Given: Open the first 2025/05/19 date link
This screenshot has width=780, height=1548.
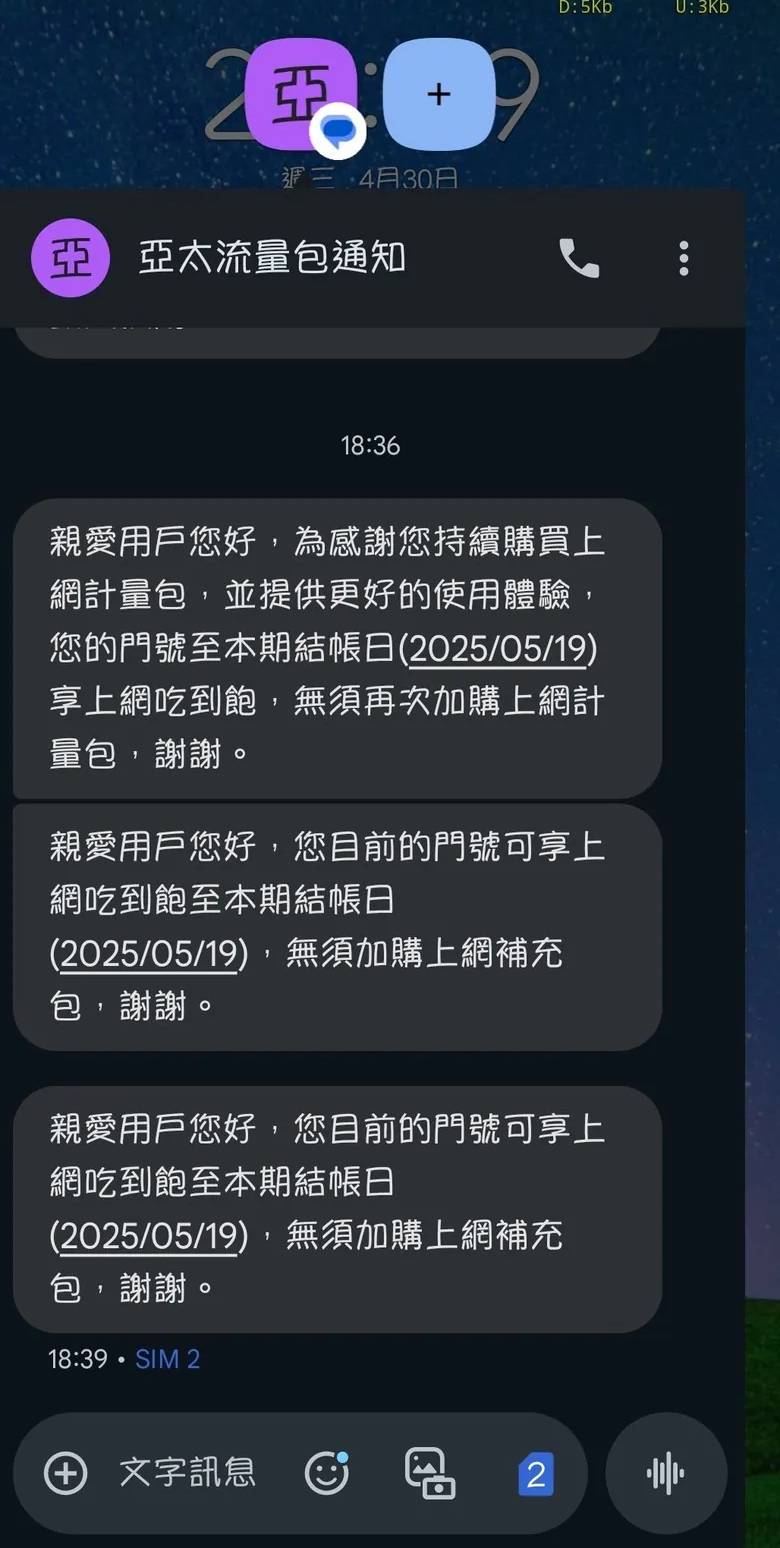Looking at the screenshot, I should 503,649.
